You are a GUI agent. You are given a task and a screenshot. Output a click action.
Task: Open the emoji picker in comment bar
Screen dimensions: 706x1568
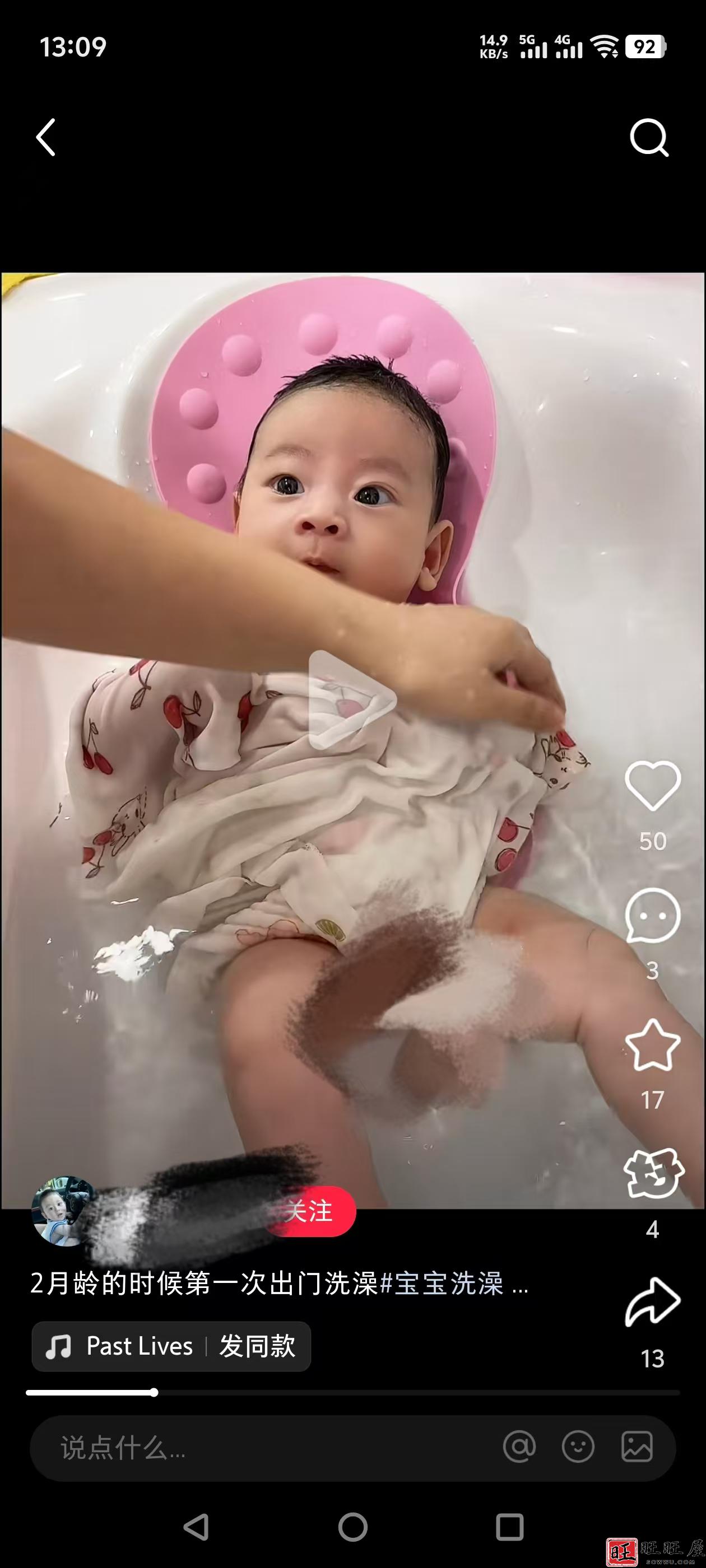click(578, 1447)
